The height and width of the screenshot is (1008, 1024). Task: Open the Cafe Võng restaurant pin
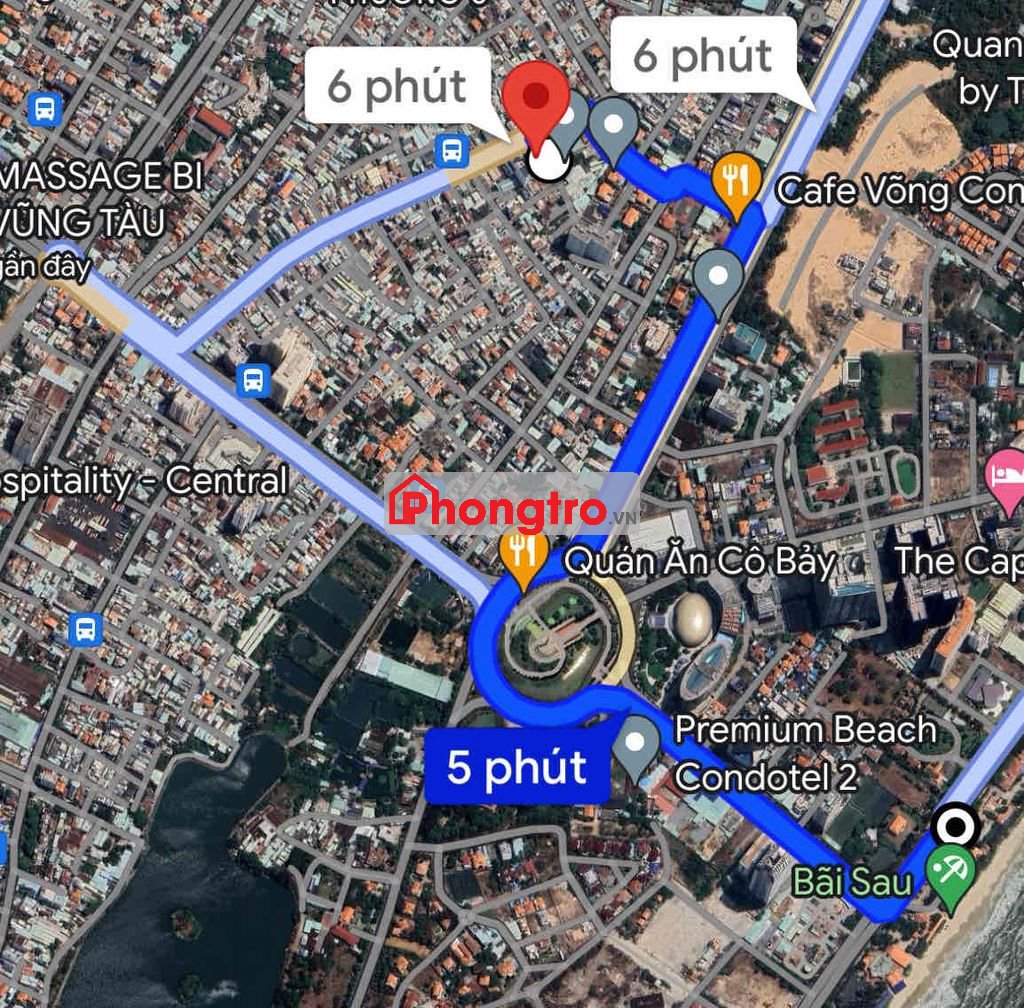[736, 184]
